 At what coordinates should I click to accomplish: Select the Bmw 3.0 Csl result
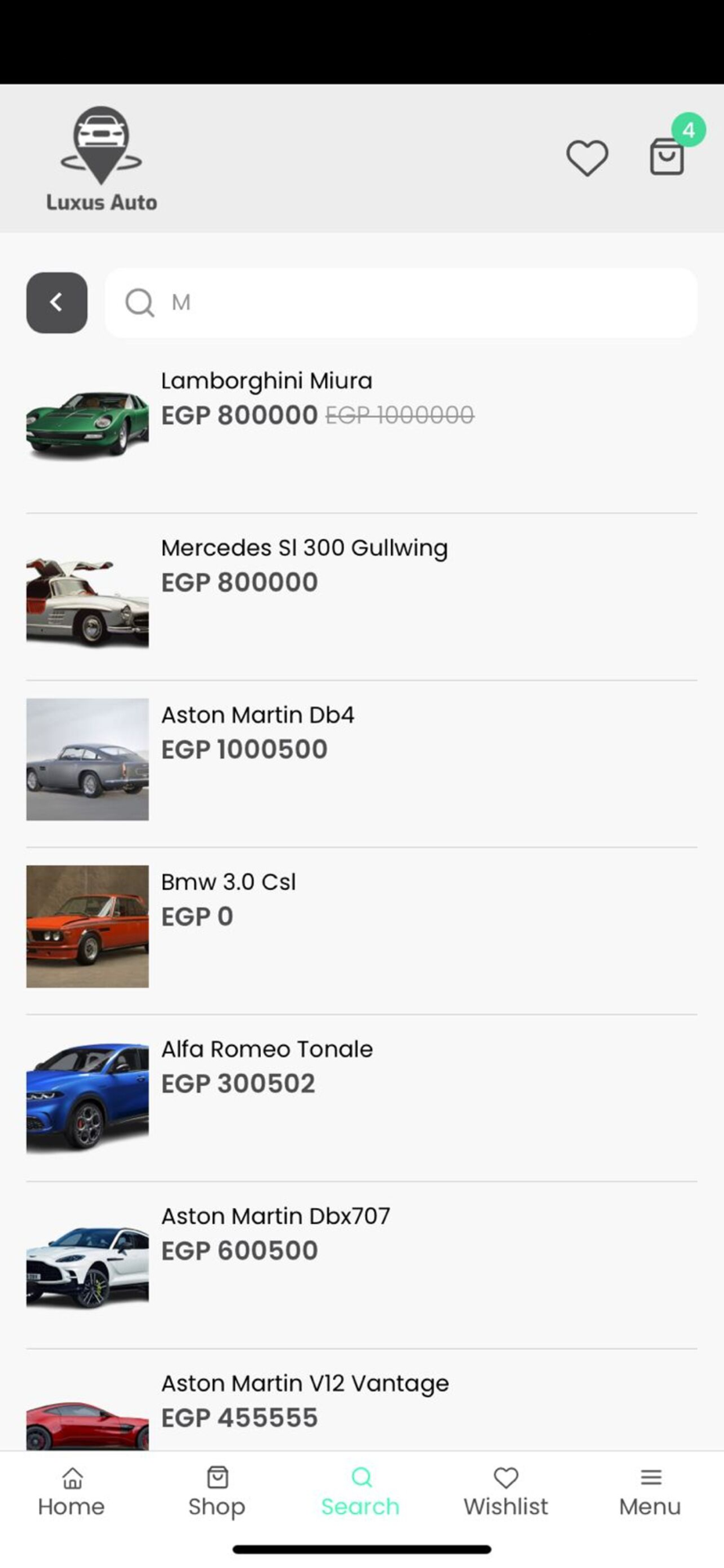pyautogui.click(x=228, y=882)
